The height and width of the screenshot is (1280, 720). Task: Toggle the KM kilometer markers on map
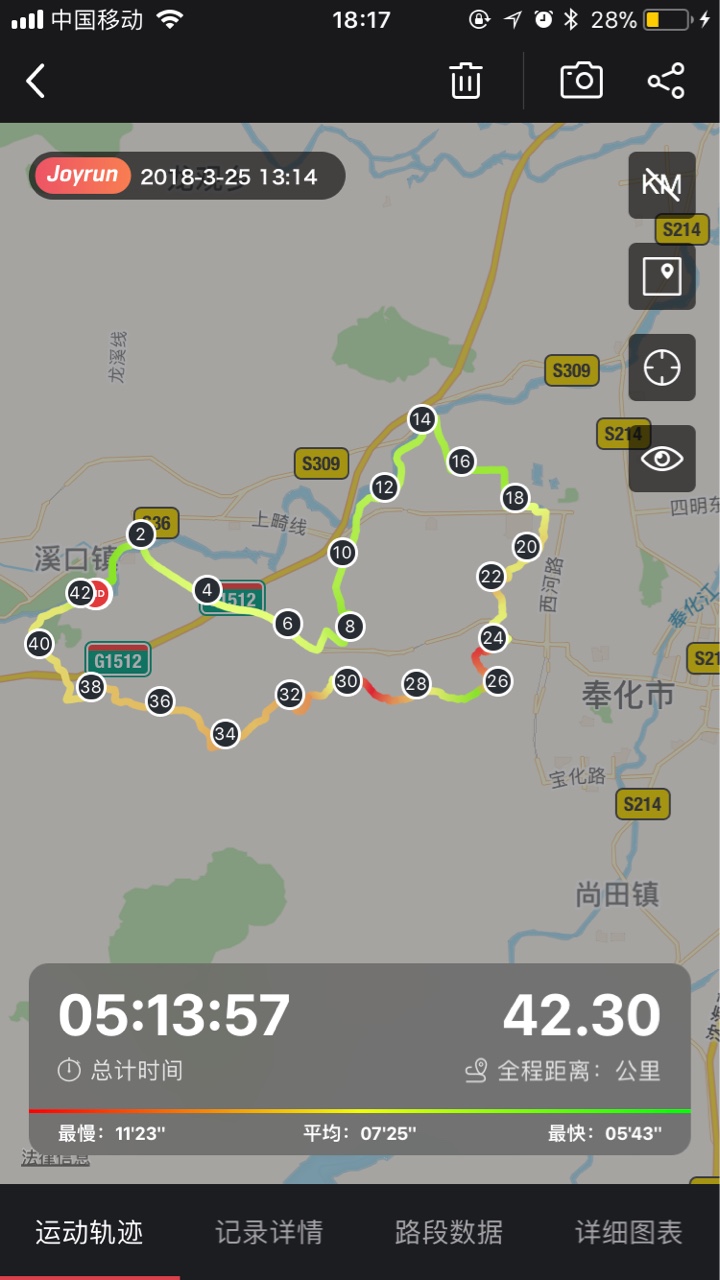click(x=662, y=185)
